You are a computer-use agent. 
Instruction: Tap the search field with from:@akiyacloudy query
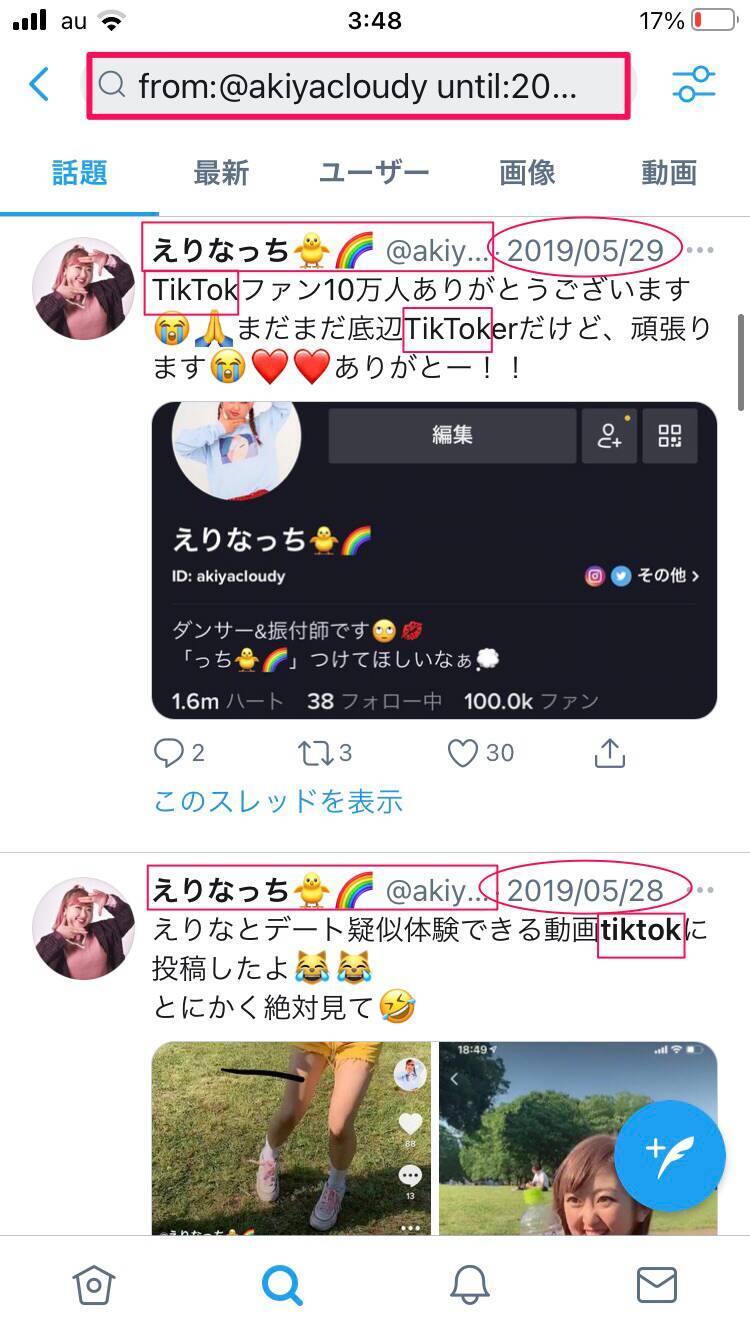click(358, 87)
